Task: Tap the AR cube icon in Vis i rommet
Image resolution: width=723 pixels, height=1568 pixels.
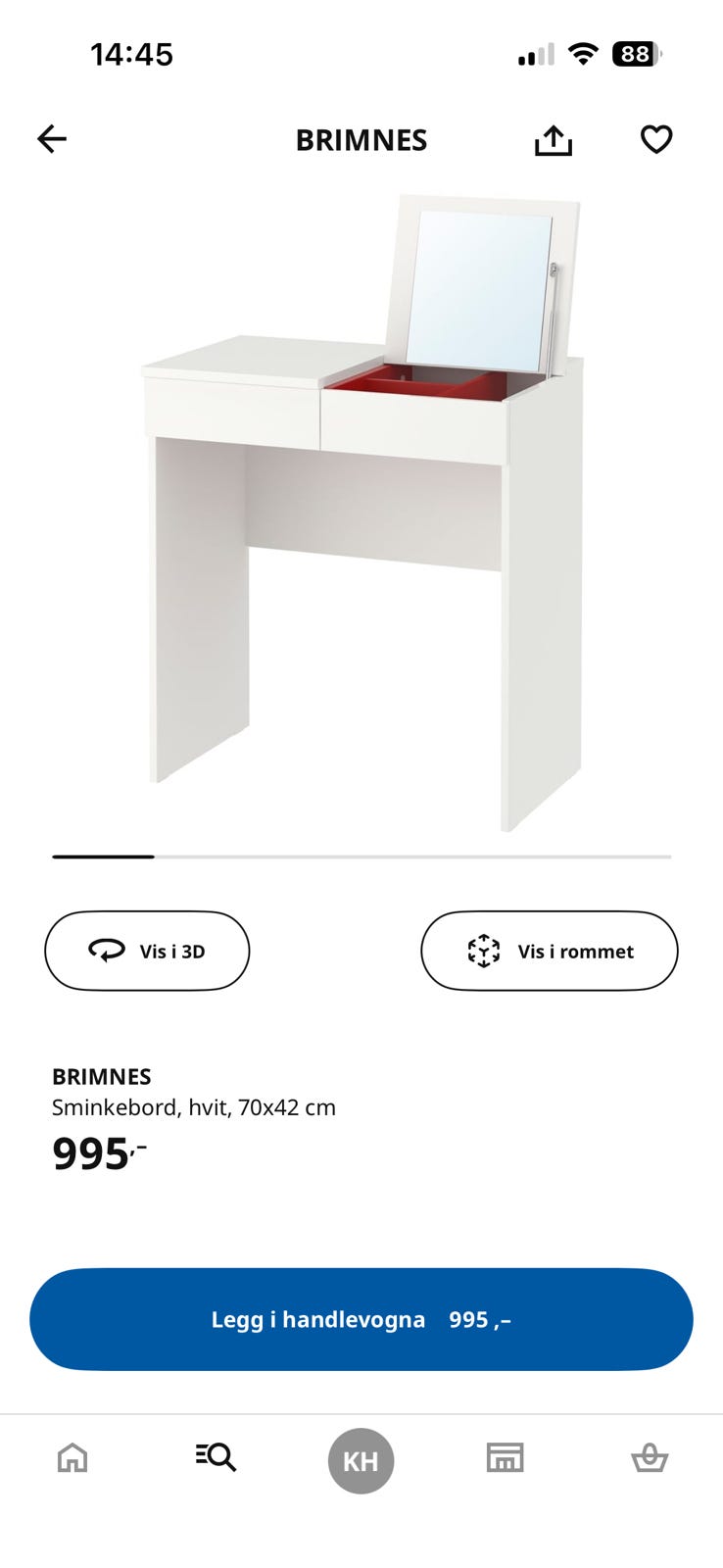Action: click(485, 951)
